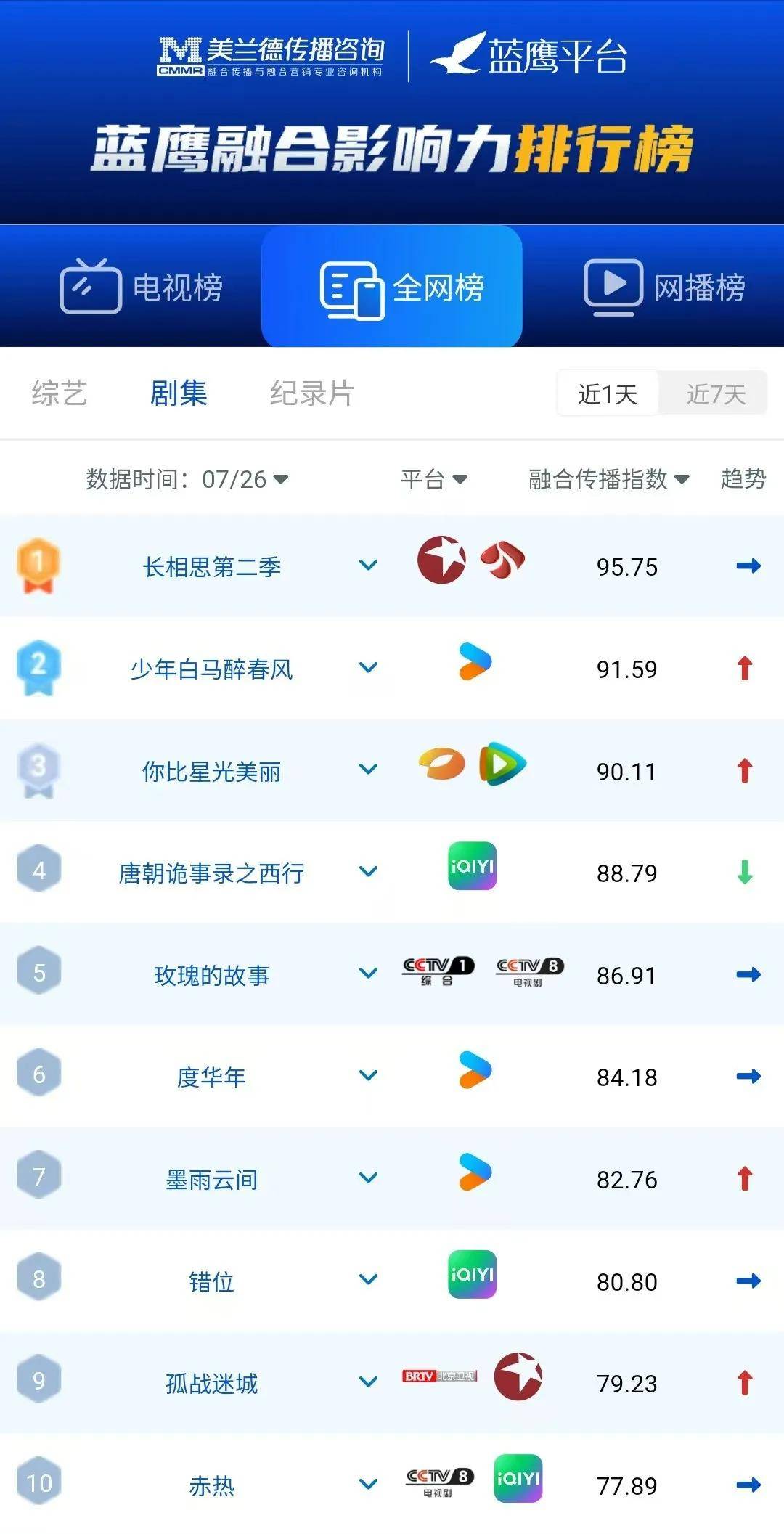Expand the 你比星光美丽 row chevron

(x=369, y=769)
